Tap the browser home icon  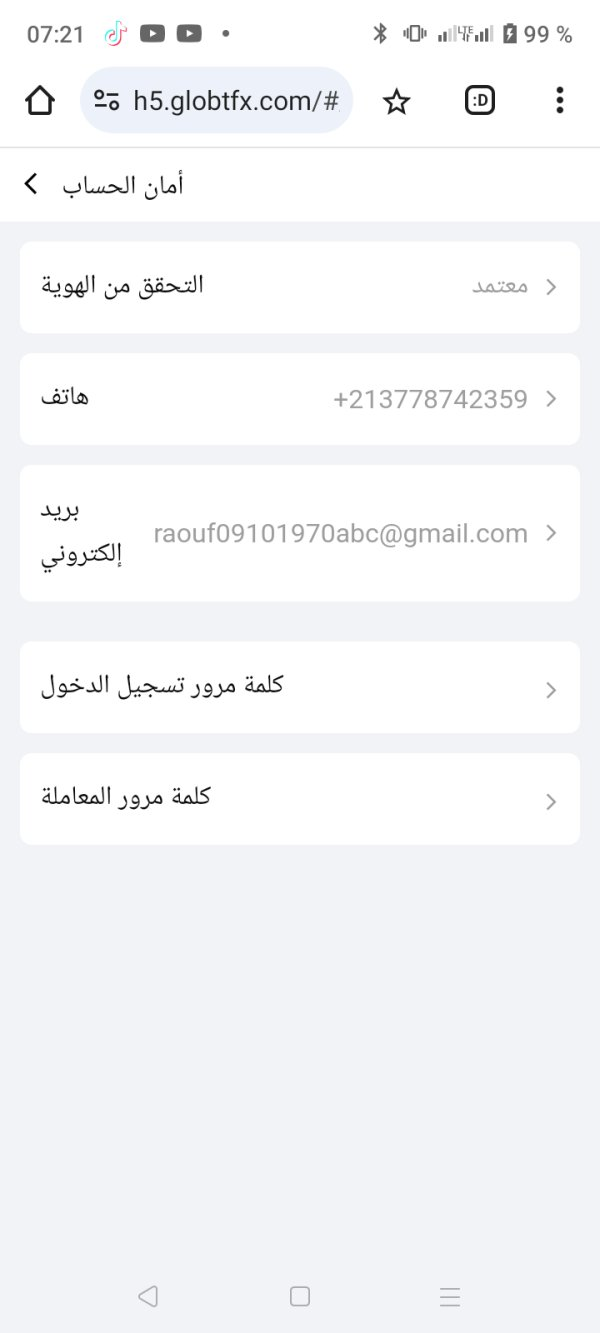click(x=40, y=100)
